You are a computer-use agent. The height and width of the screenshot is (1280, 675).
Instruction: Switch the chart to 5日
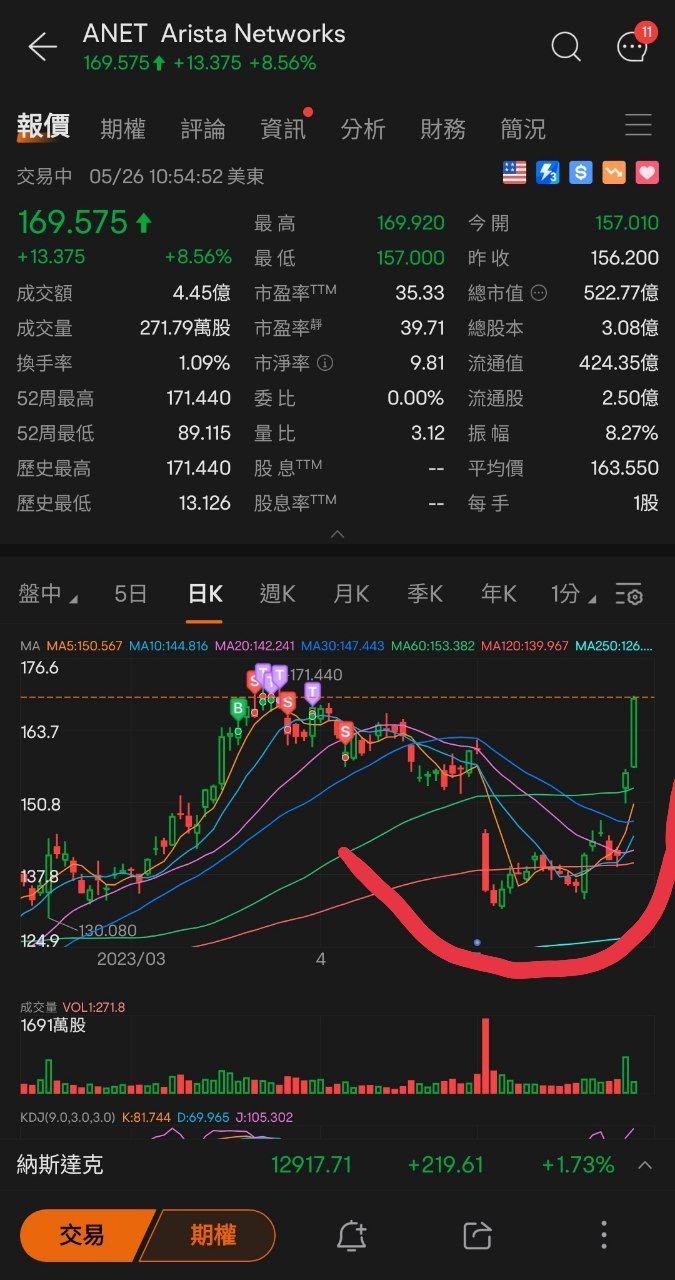tap(130, 594)
